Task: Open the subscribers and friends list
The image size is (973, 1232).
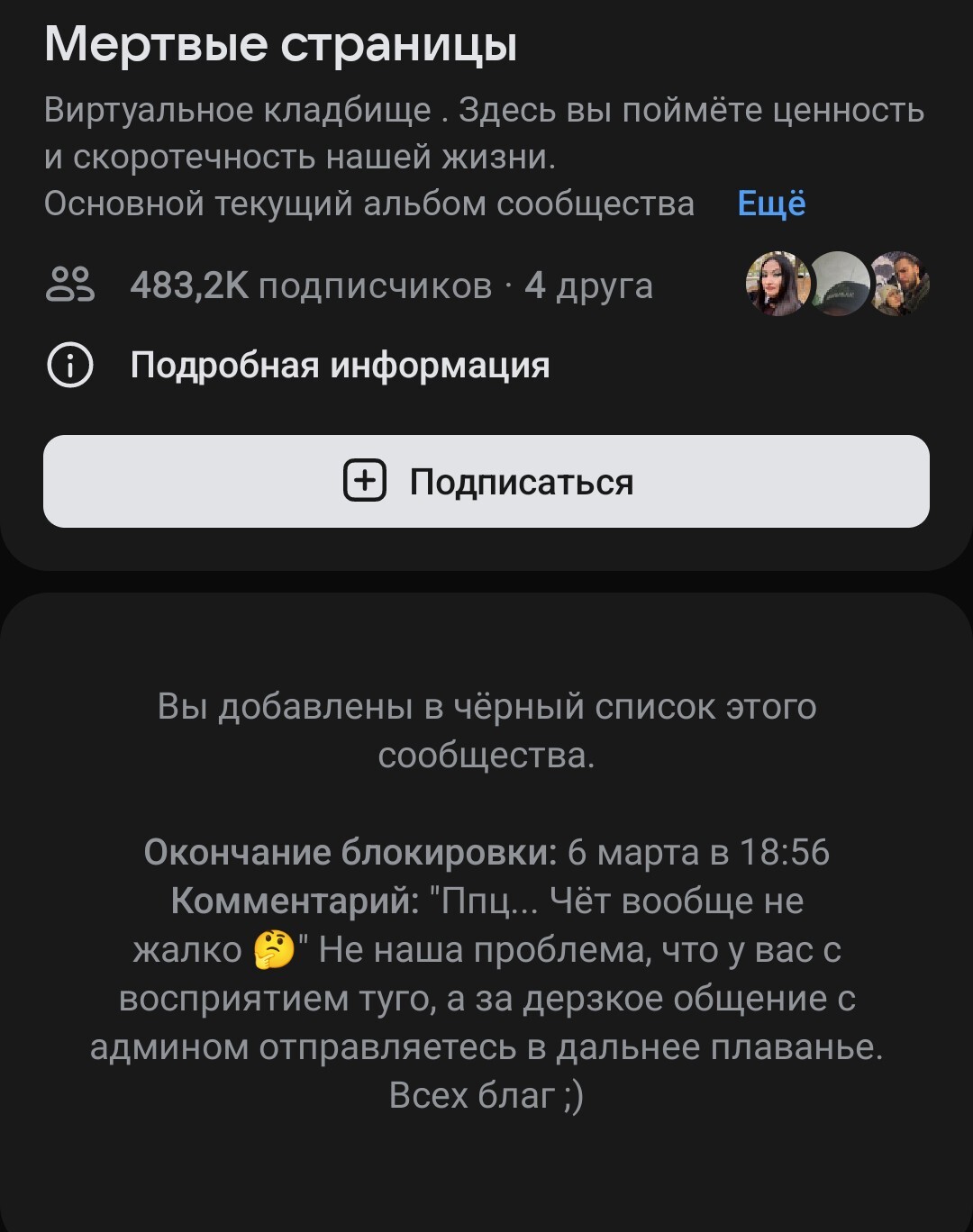Action: click(x=391, y=285)
